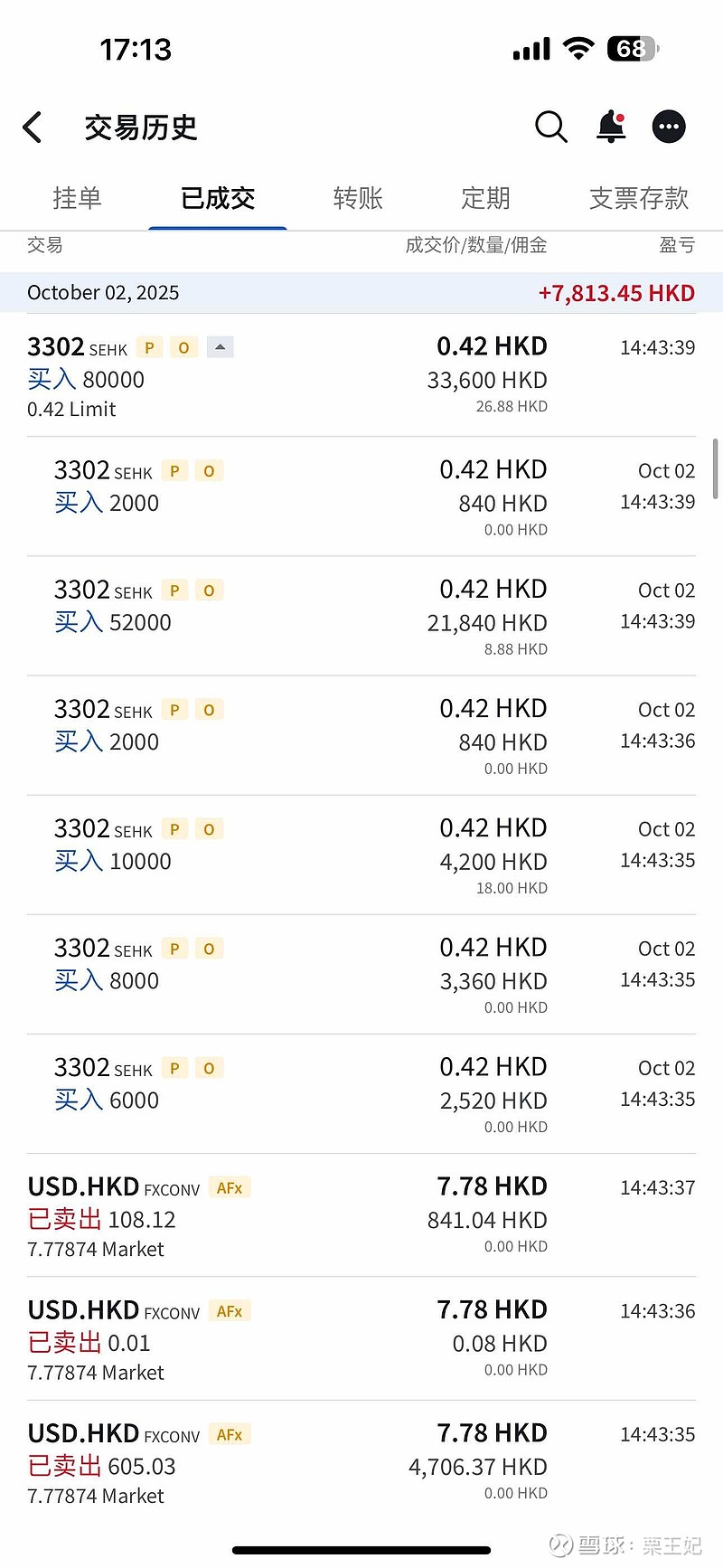Viewport: 723px width, 1568px height.
Task: Switch to the 支票存款 tab
Action: coord(639,198)
